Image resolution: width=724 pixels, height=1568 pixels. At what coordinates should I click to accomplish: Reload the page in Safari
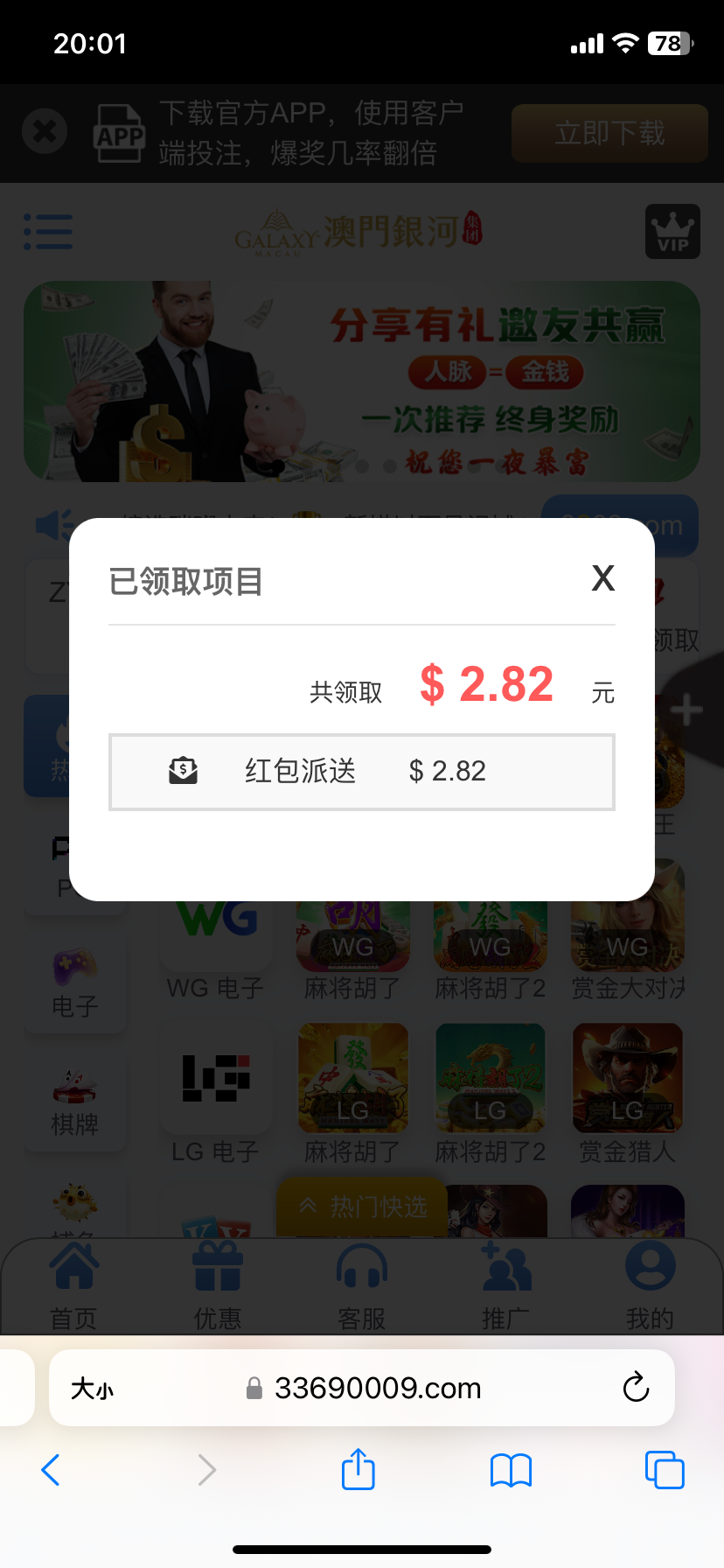pyautogui.click(x=636, y=1387)
